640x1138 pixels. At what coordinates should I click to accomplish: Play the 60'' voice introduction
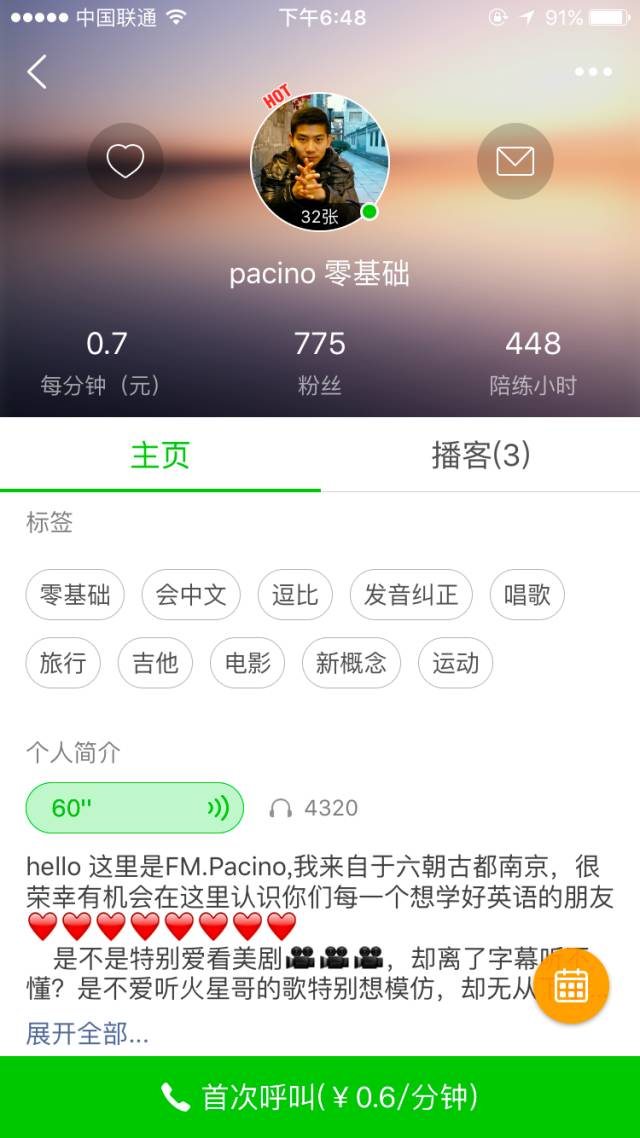tap(135, 808)
